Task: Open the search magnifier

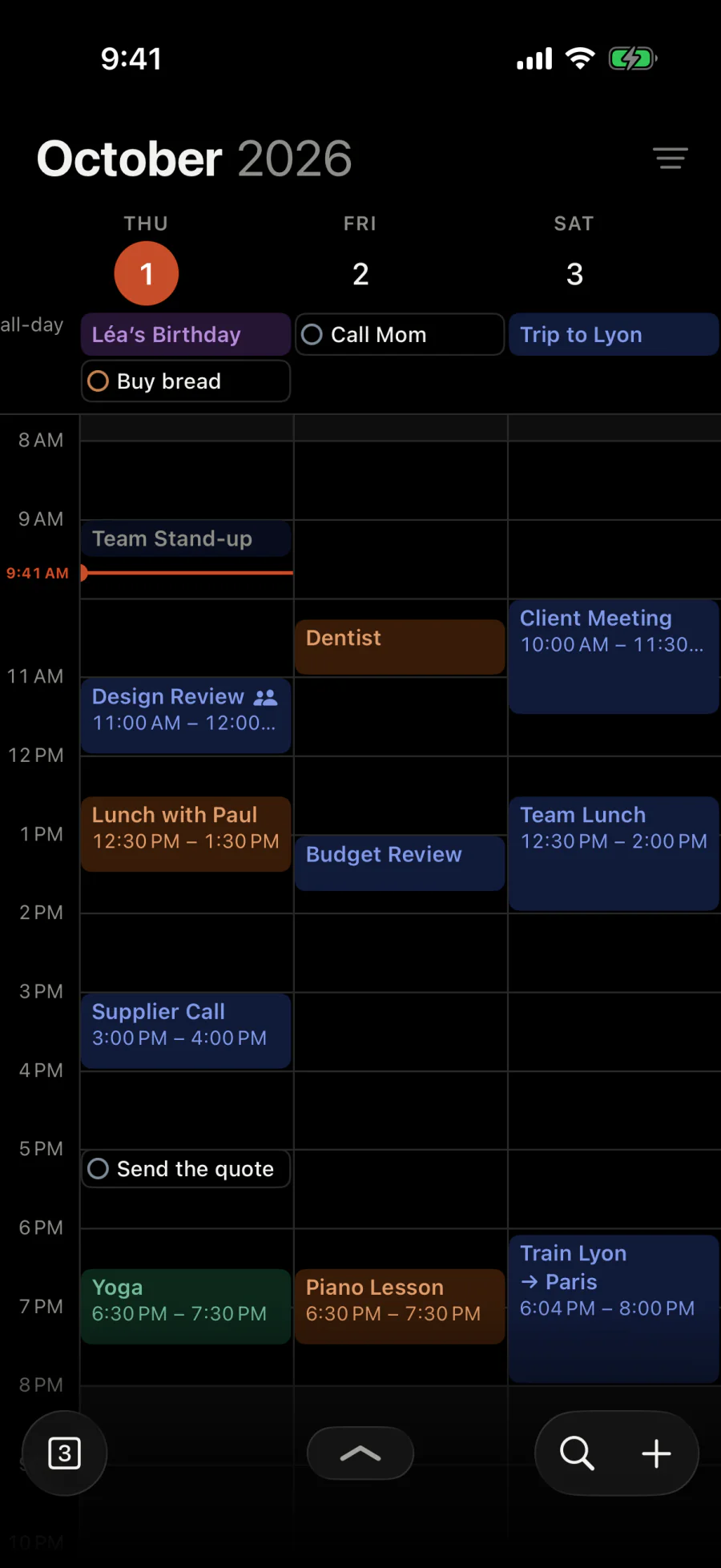Action: pos(577,1453)
